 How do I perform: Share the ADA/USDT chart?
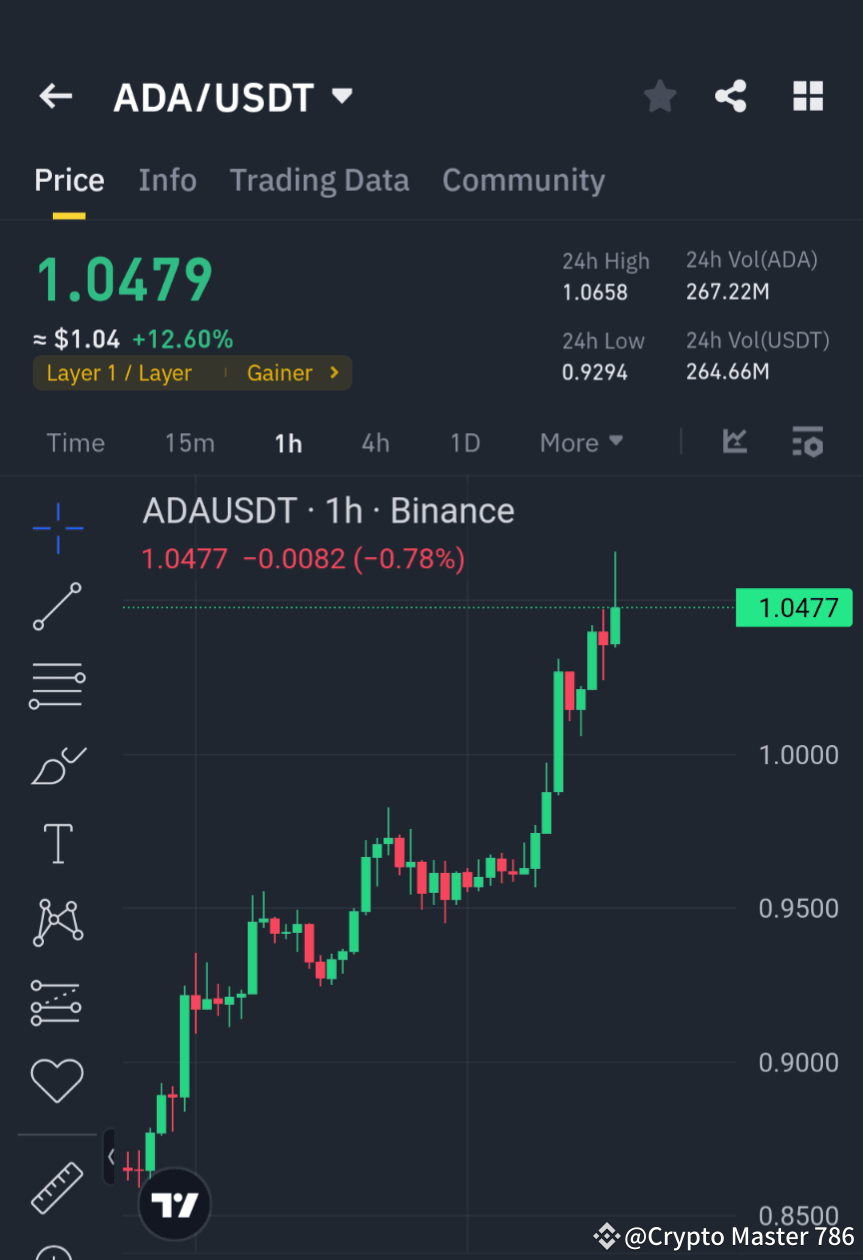[731, 96]
